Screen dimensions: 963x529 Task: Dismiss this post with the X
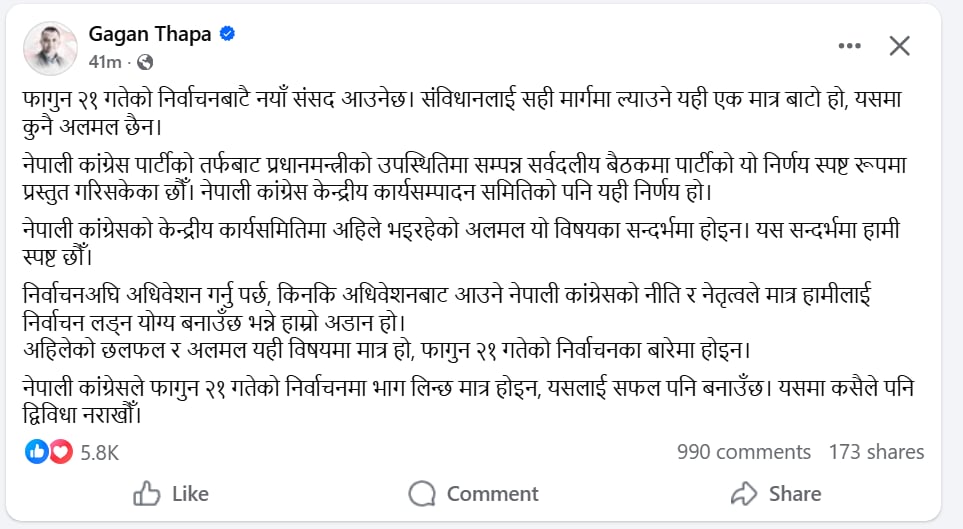pos(899,45)
